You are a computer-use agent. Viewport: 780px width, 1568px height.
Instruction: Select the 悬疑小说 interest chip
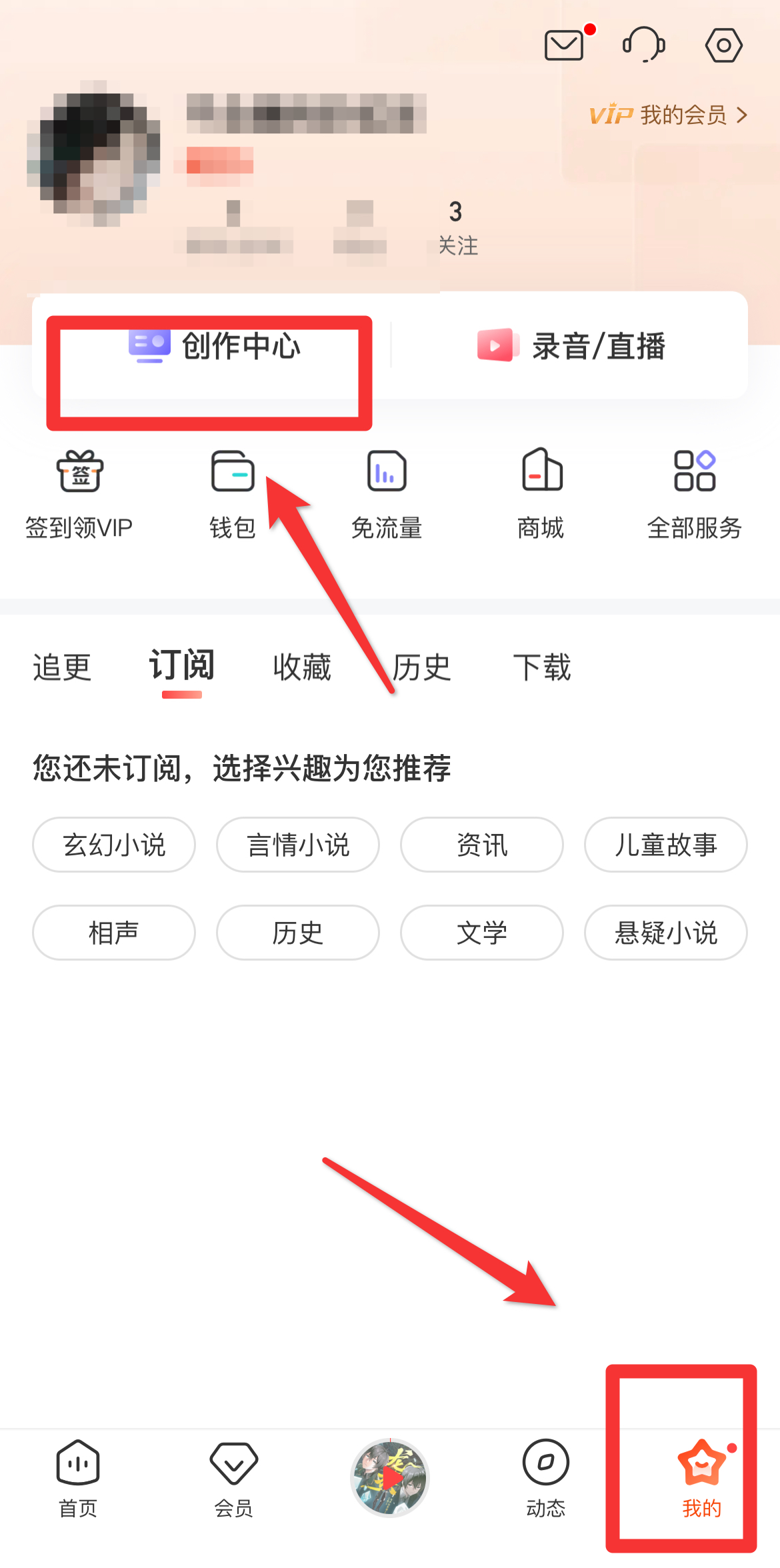pos(665,933)
